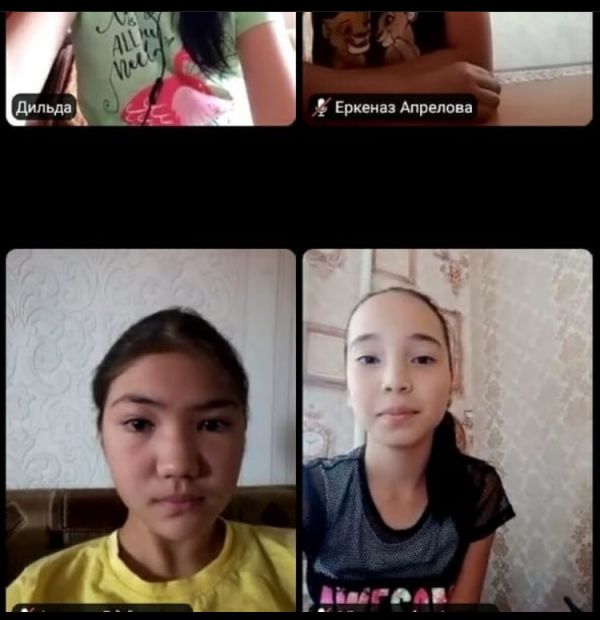Select Дильда's video tile
The width and height of the screenshot is (600, 620).
click(x=150, y=65)
